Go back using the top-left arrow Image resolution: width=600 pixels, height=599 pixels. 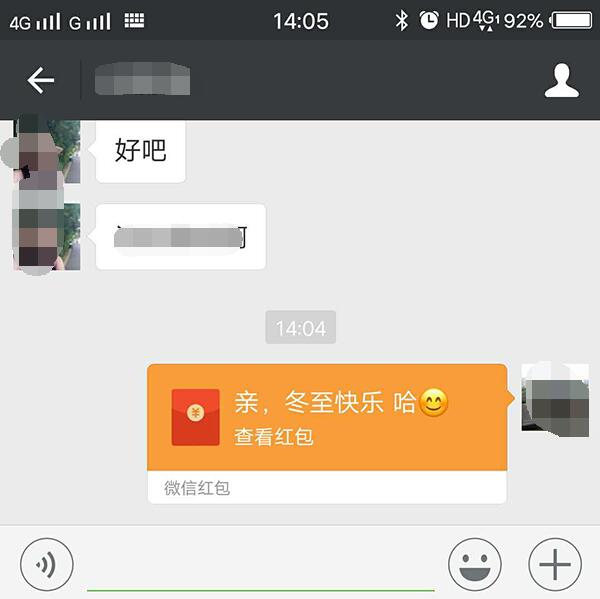(x=41, y=80)
